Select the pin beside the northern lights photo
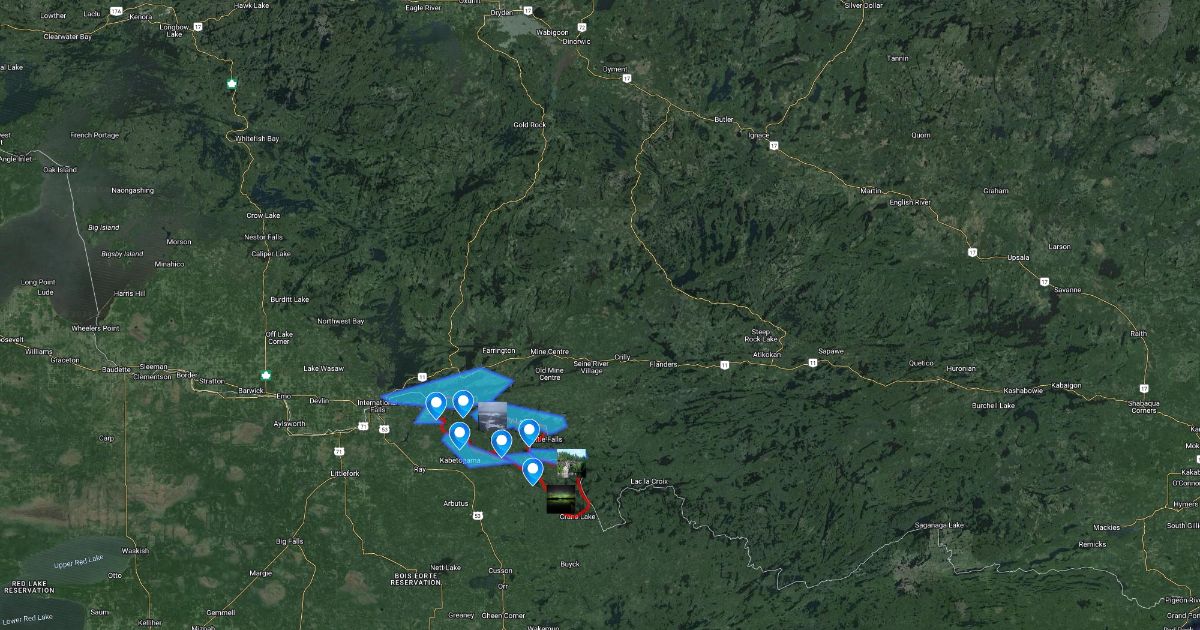This screenshot has width=1200, height=630. click(533, 470)
